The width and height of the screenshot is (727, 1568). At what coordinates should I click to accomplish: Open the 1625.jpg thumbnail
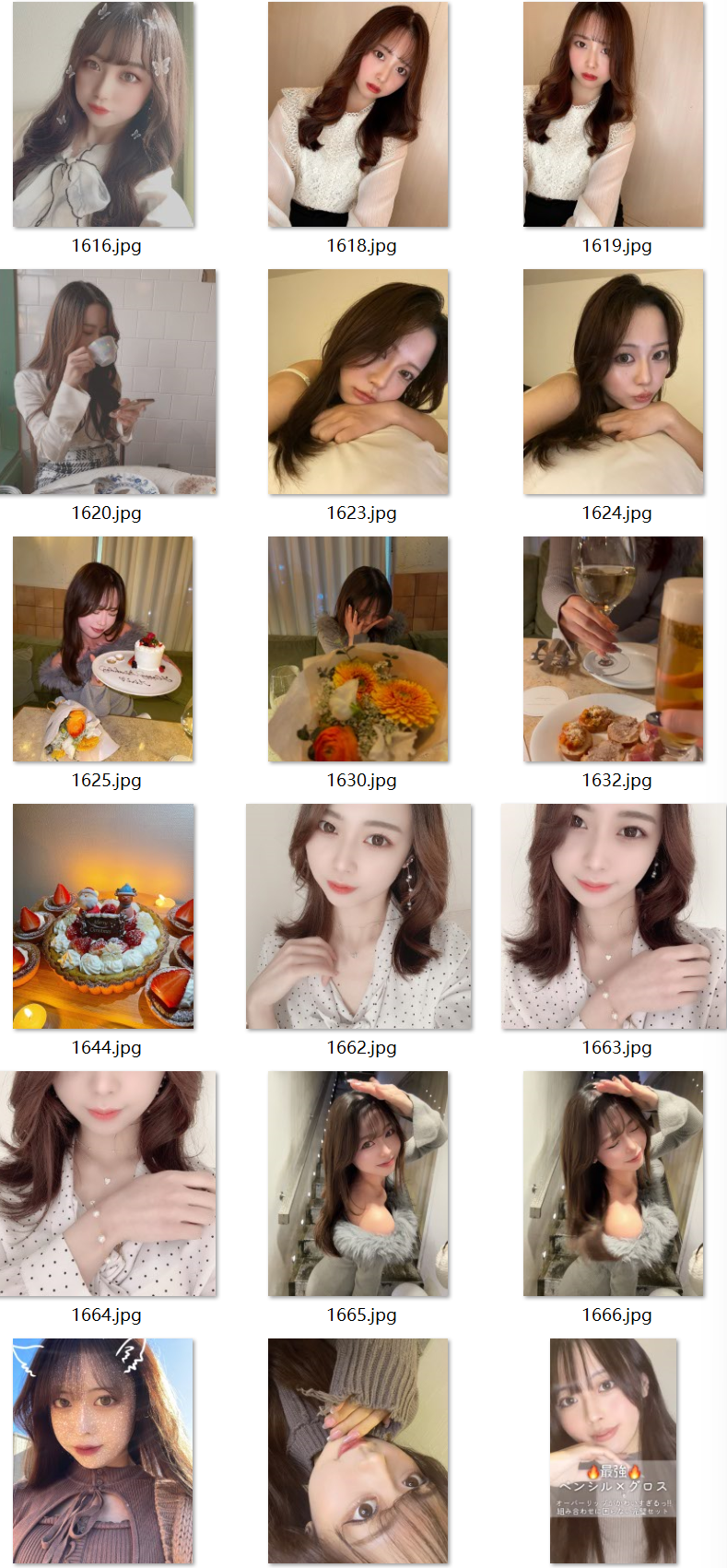pos(103,649)
